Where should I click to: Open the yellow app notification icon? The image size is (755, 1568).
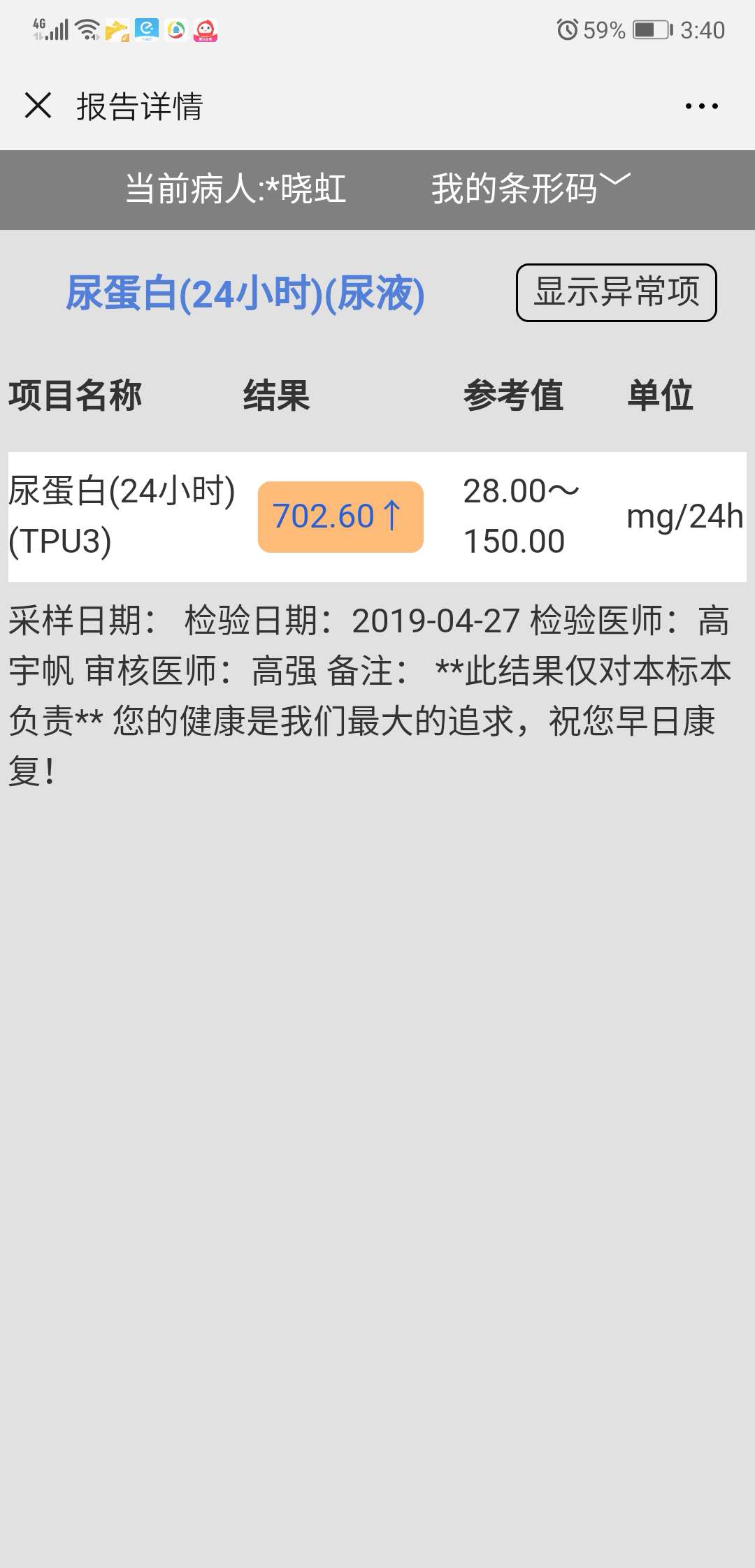115,29
